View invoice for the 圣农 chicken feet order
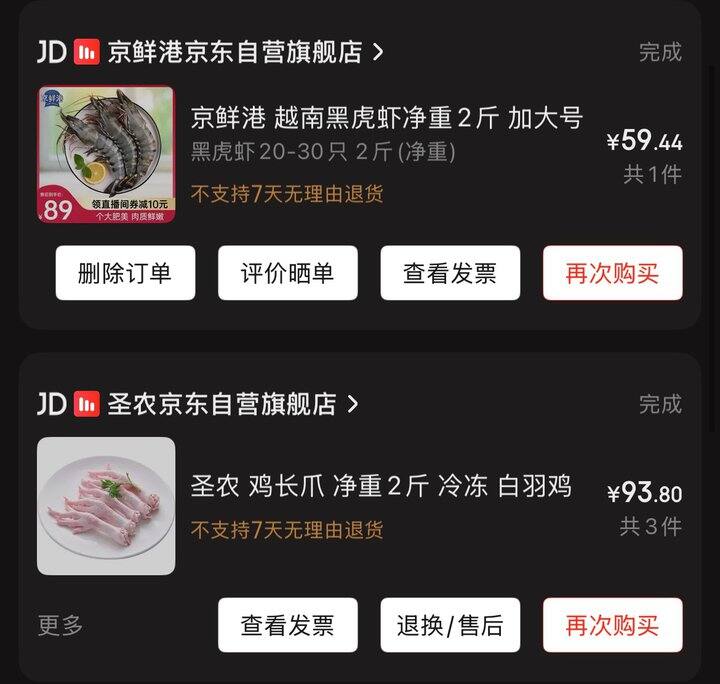 [287, 626]
